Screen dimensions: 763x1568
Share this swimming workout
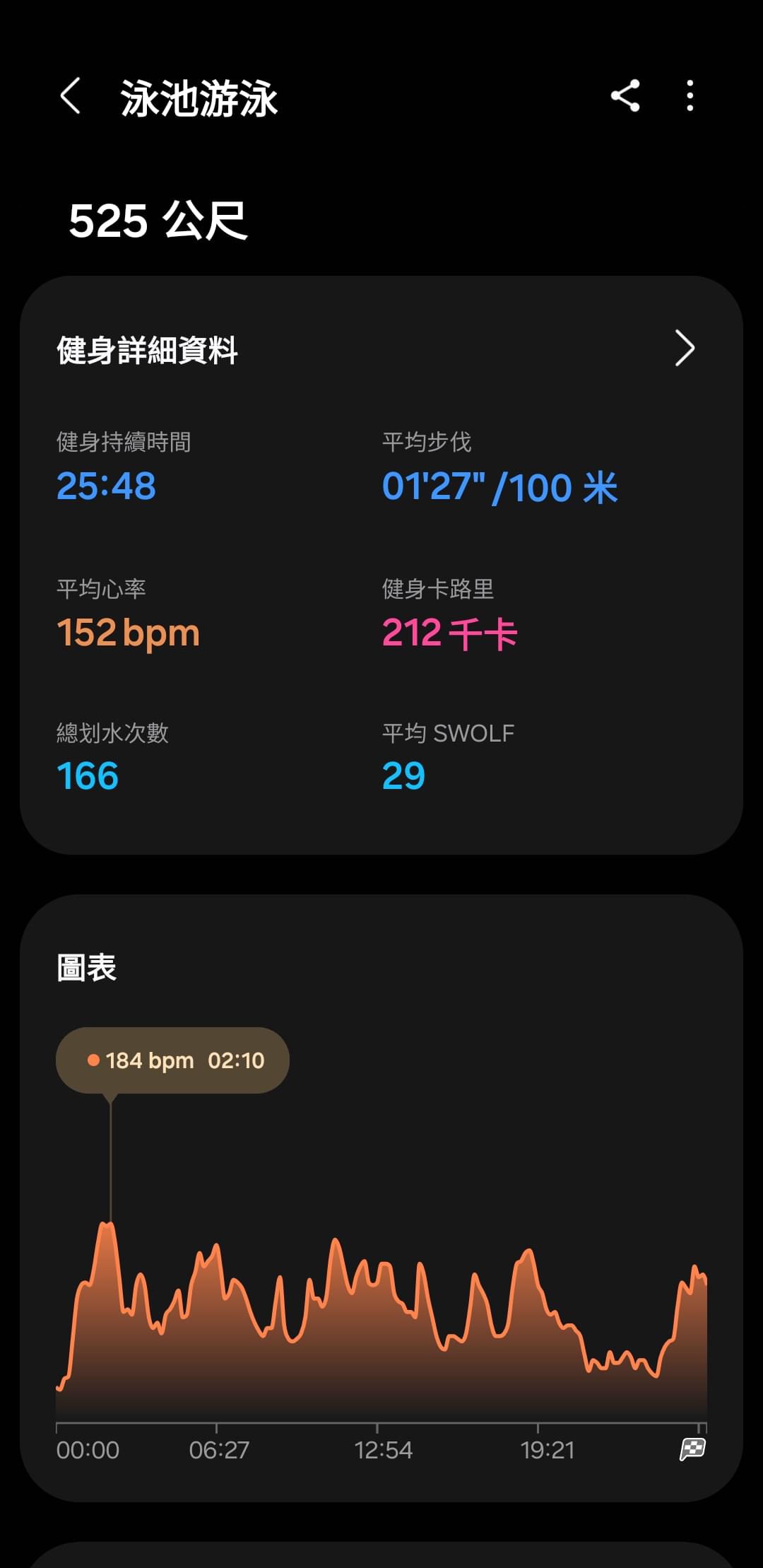tap(625, 95)
